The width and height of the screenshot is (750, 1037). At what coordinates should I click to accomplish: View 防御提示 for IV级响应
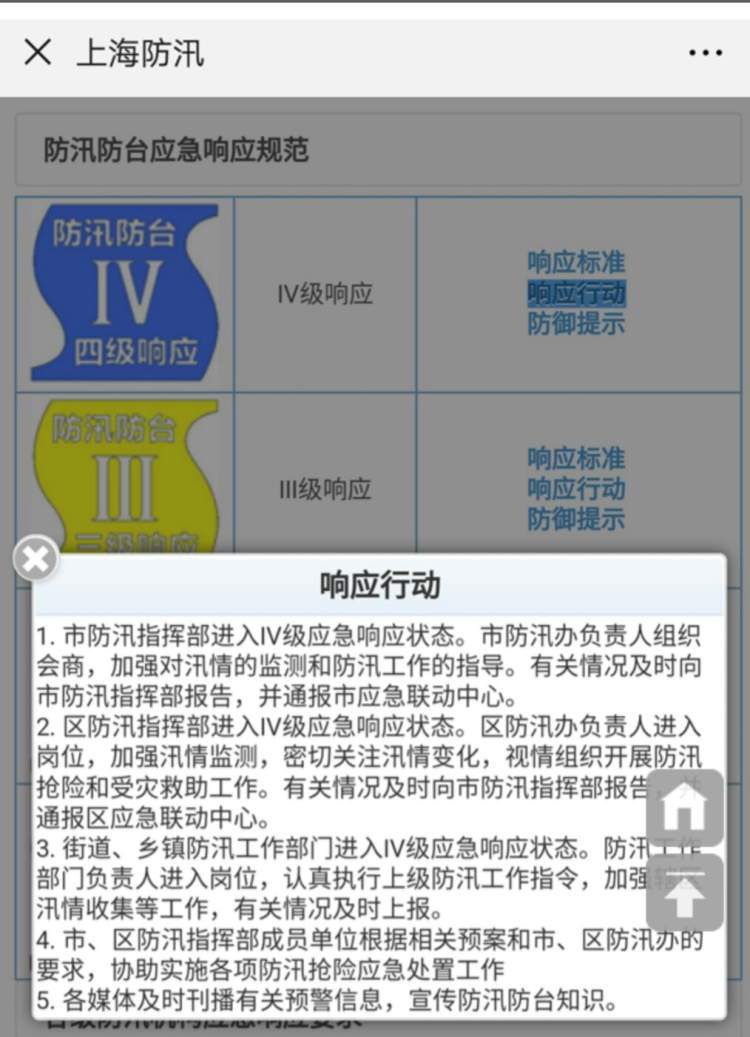tap(576, 323)
